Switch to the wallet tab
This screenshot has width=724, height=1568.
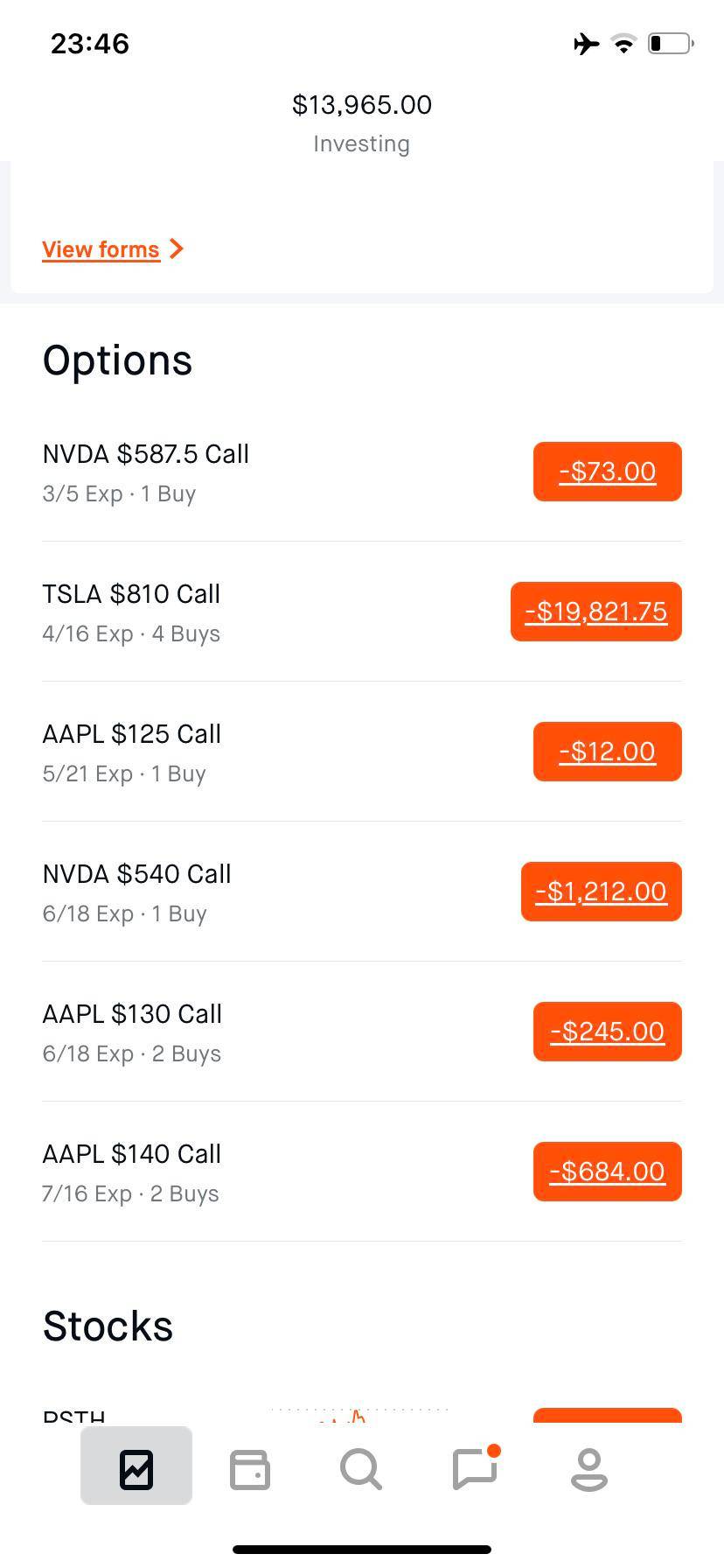pyautogui.click(x=249, y=1469)
